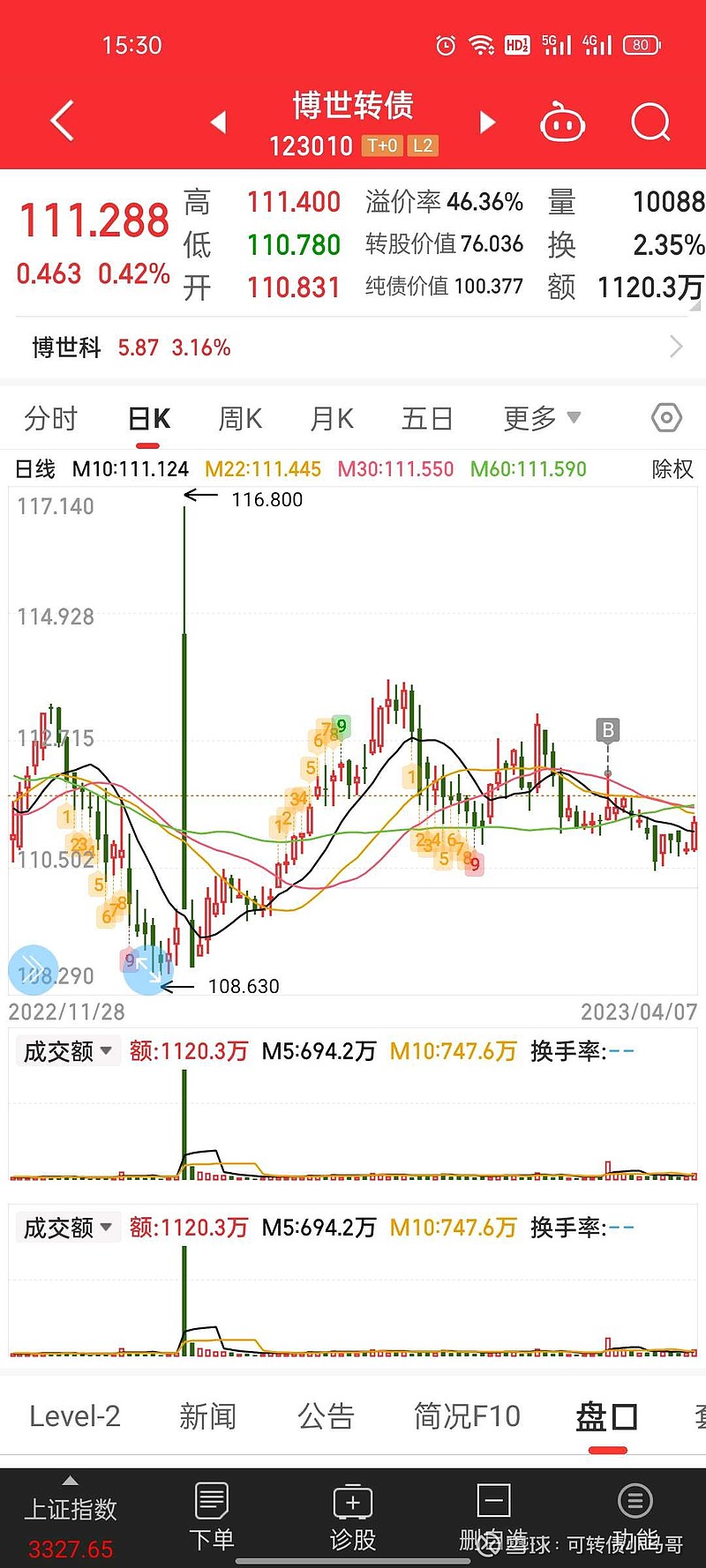Go back using the top-left arrow
Screen dimensions: 706x1568
pos(62,122)
